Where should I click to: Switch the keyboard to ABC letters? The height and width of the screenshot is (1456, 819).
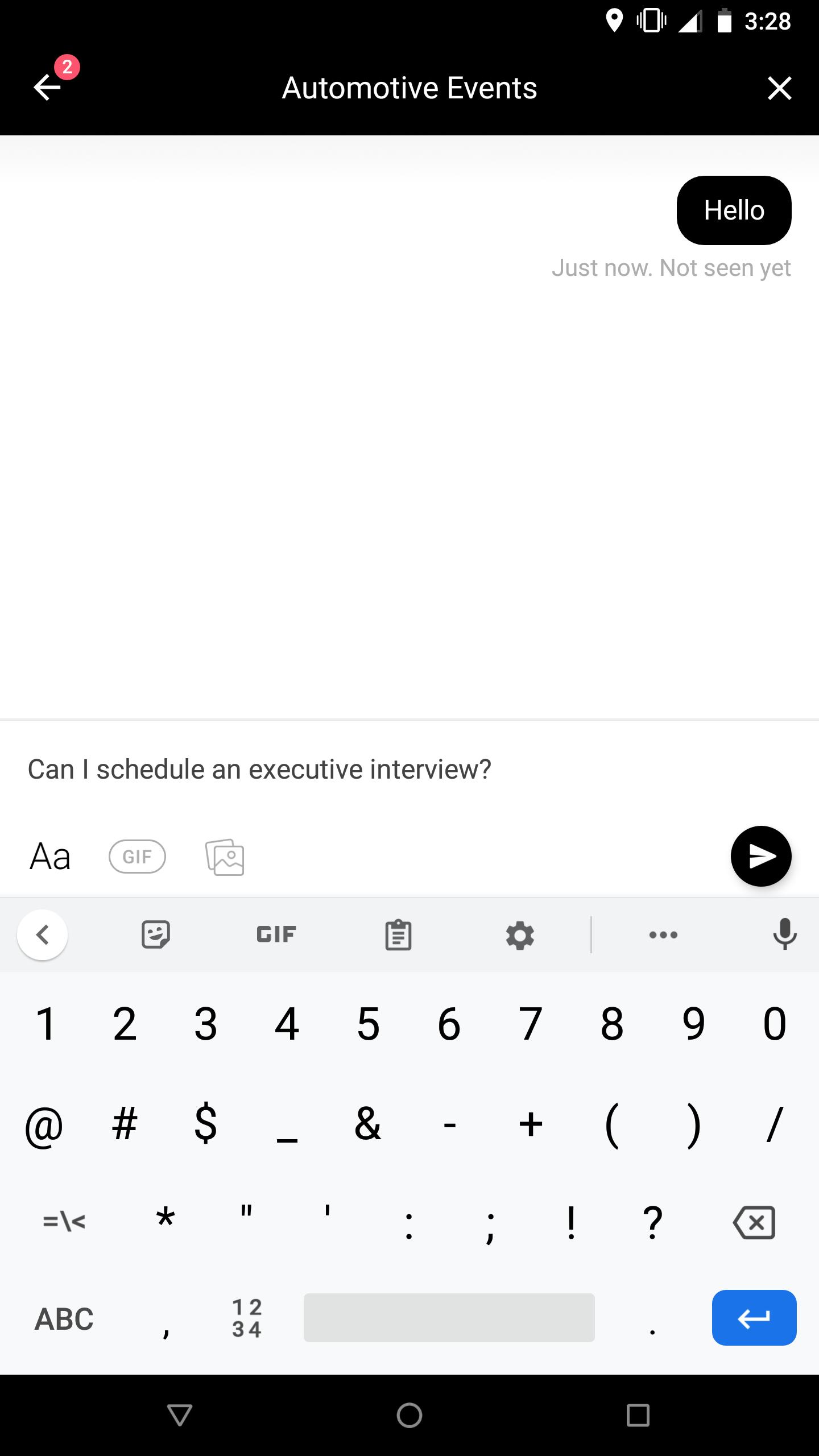64,1318
